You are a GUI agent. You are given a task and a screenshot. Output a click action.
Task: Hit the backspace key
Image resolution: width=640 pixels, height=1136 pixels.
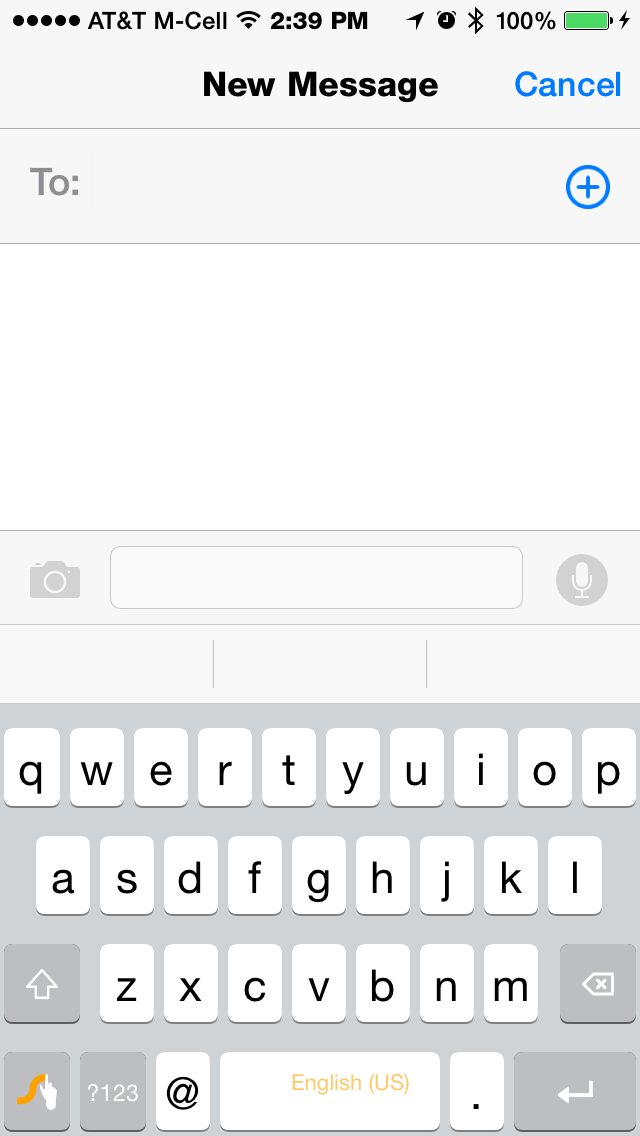tap(598, 983)
